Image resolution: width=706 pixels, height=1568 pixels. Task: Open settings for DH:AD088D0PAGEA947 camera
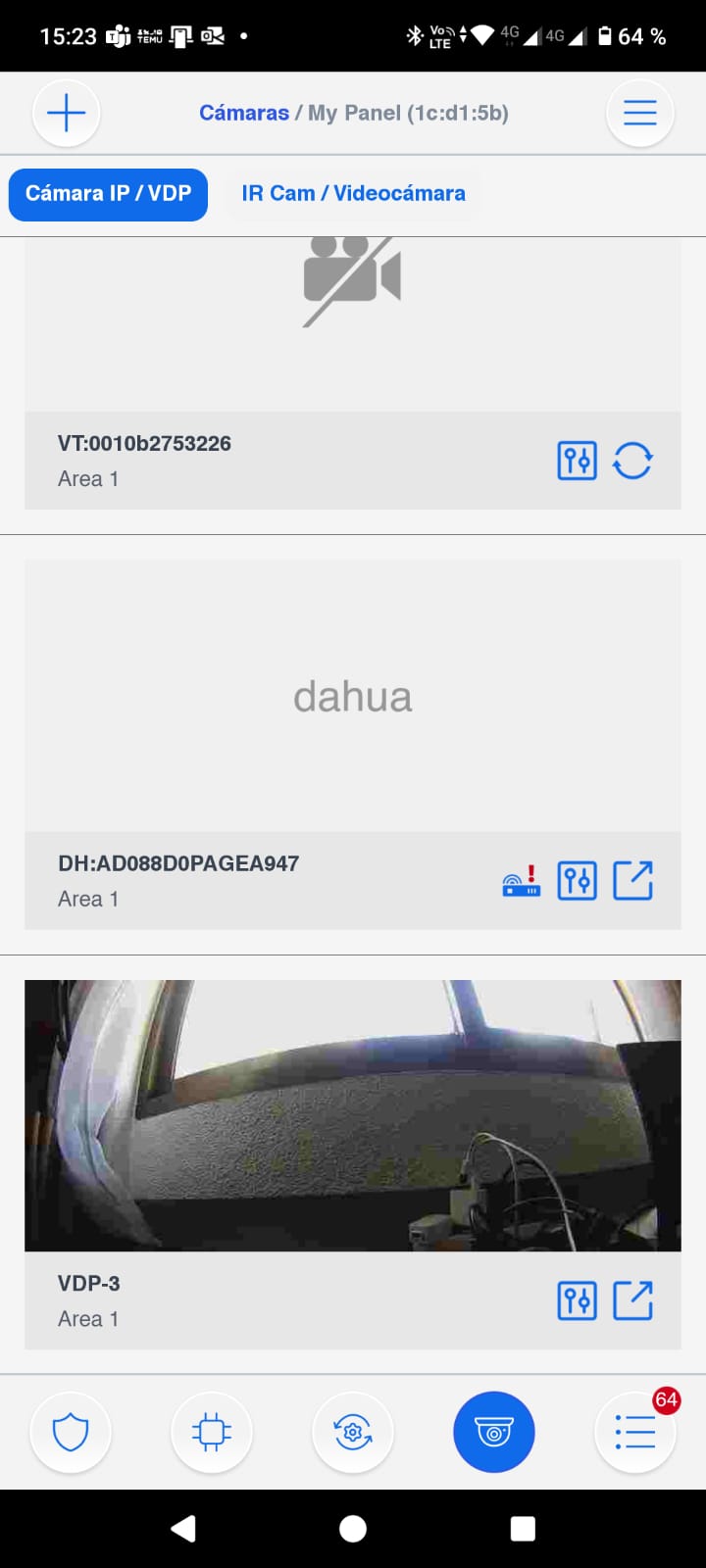[x=577, y=881]
